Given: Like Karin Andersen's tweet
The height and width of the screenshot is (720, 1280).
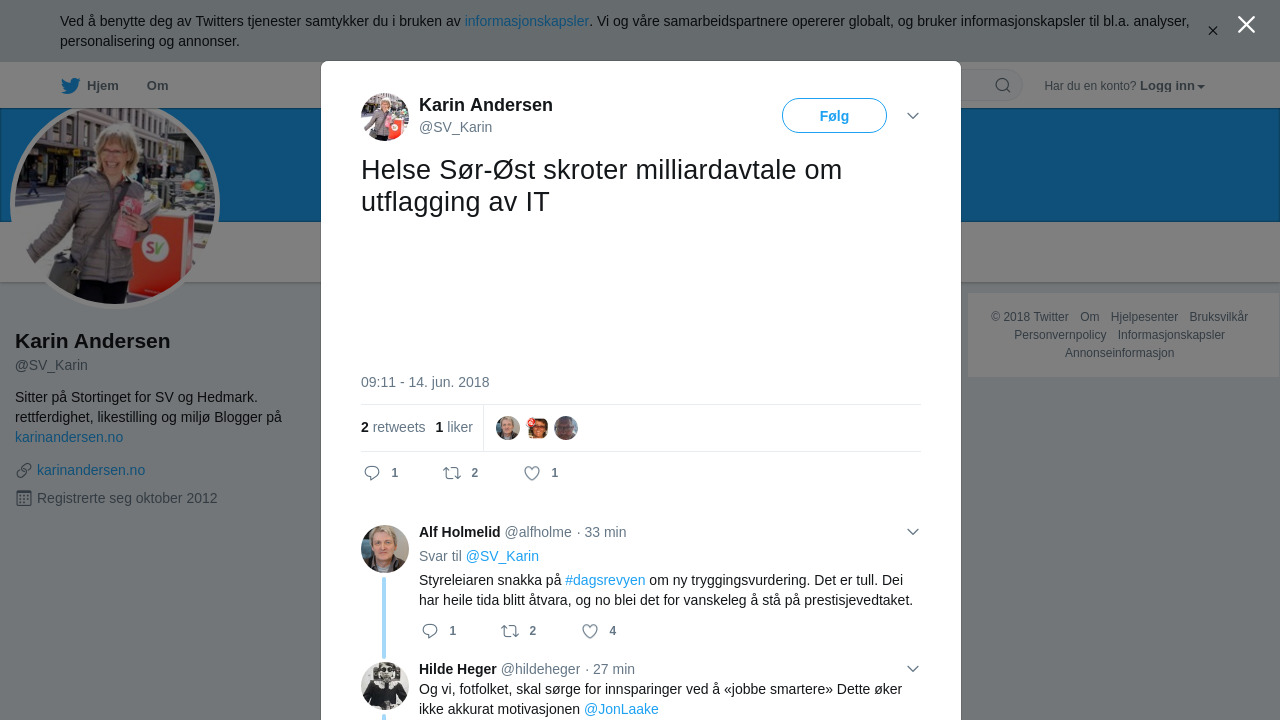Looking at the screenshot, I should click(532, 473).
